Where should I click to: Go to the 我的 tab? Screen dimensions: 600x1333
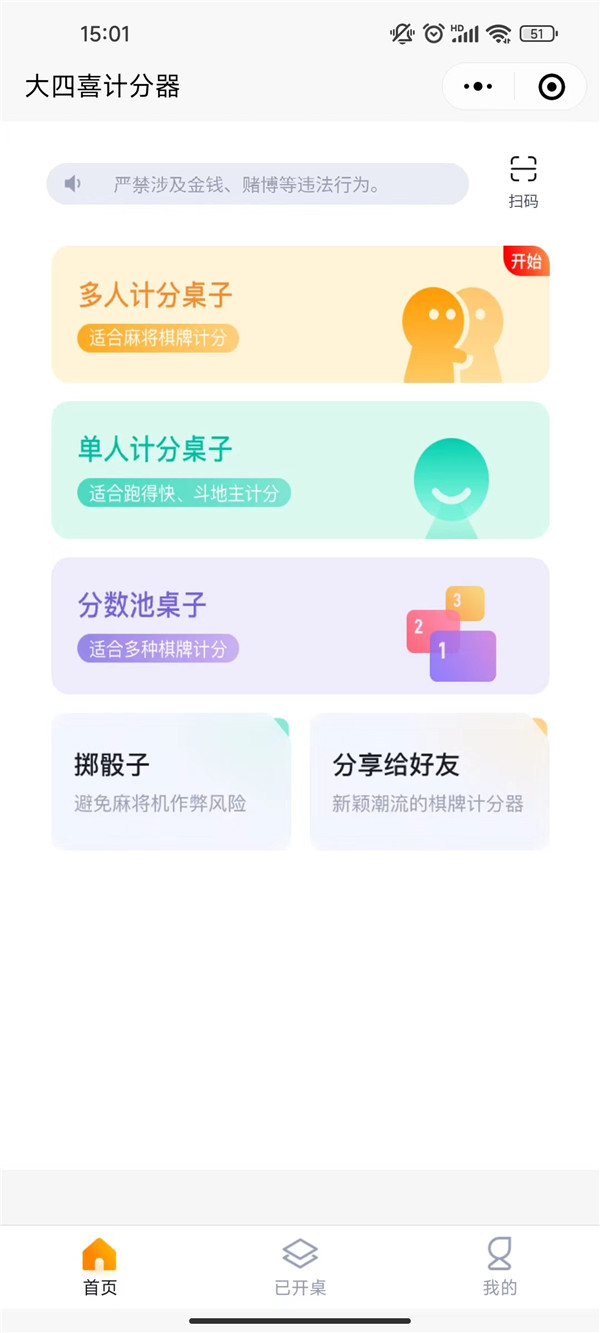pos(499,1266)
